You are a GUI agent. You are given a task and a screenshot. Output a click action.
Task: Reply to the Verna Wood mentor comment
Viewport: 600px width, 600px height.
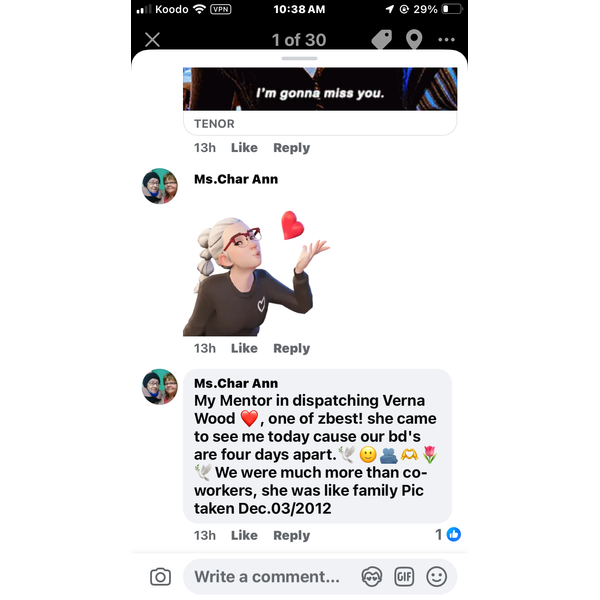point(291,535)
